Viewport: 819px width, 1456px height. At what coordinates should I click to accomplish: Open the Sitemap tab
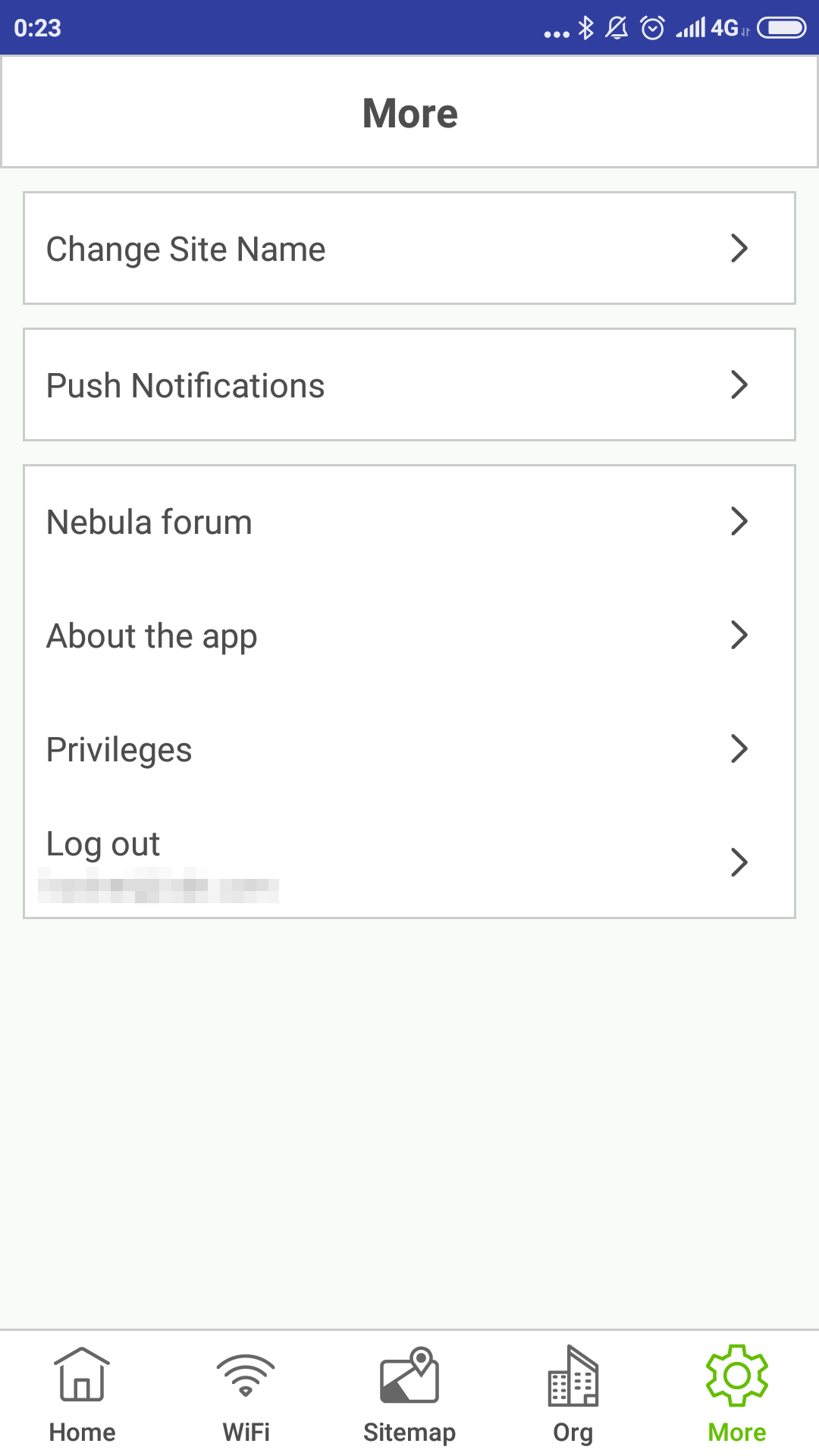pos(409,1394)
